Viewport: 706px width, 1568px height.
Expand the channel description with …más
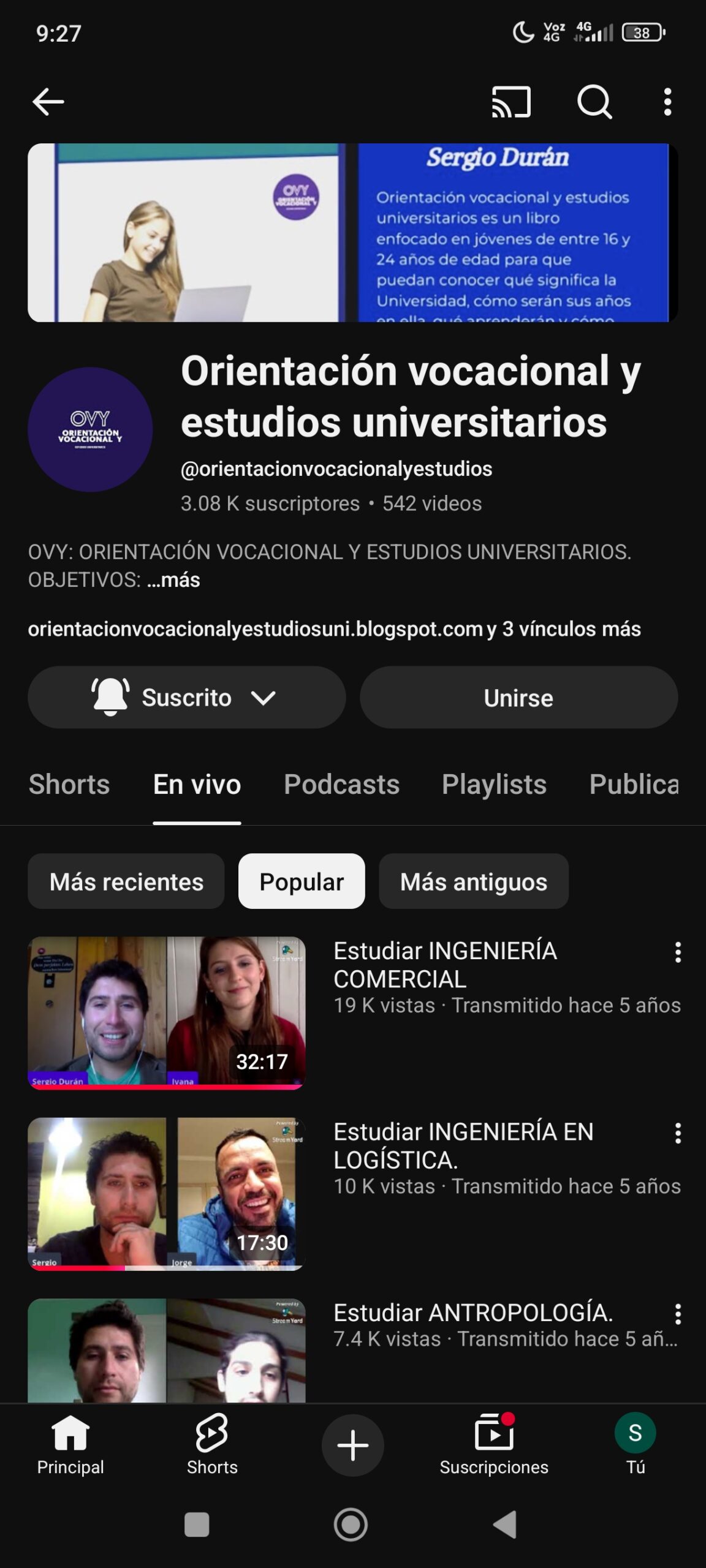174,579
